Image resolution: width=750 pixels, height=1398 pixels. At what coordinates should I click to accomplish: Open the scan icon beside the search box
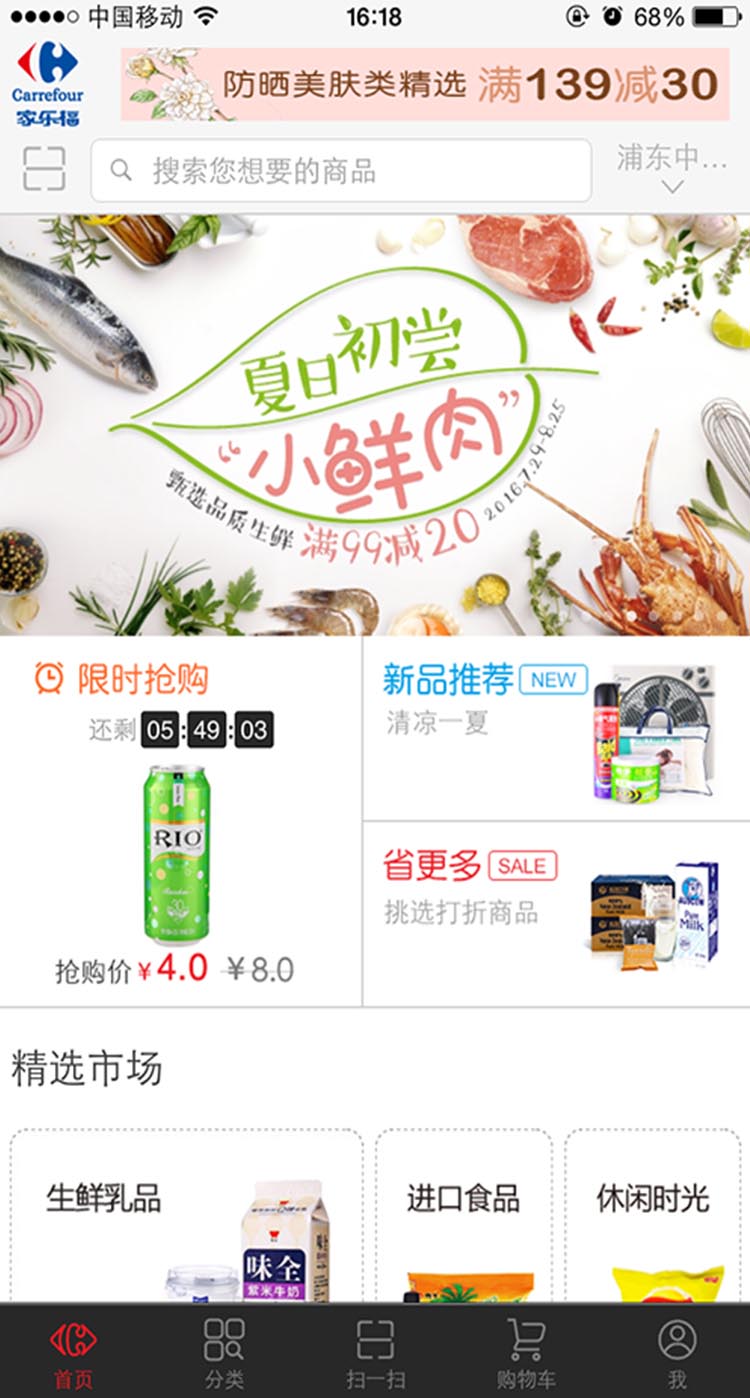tap(44, 169)
